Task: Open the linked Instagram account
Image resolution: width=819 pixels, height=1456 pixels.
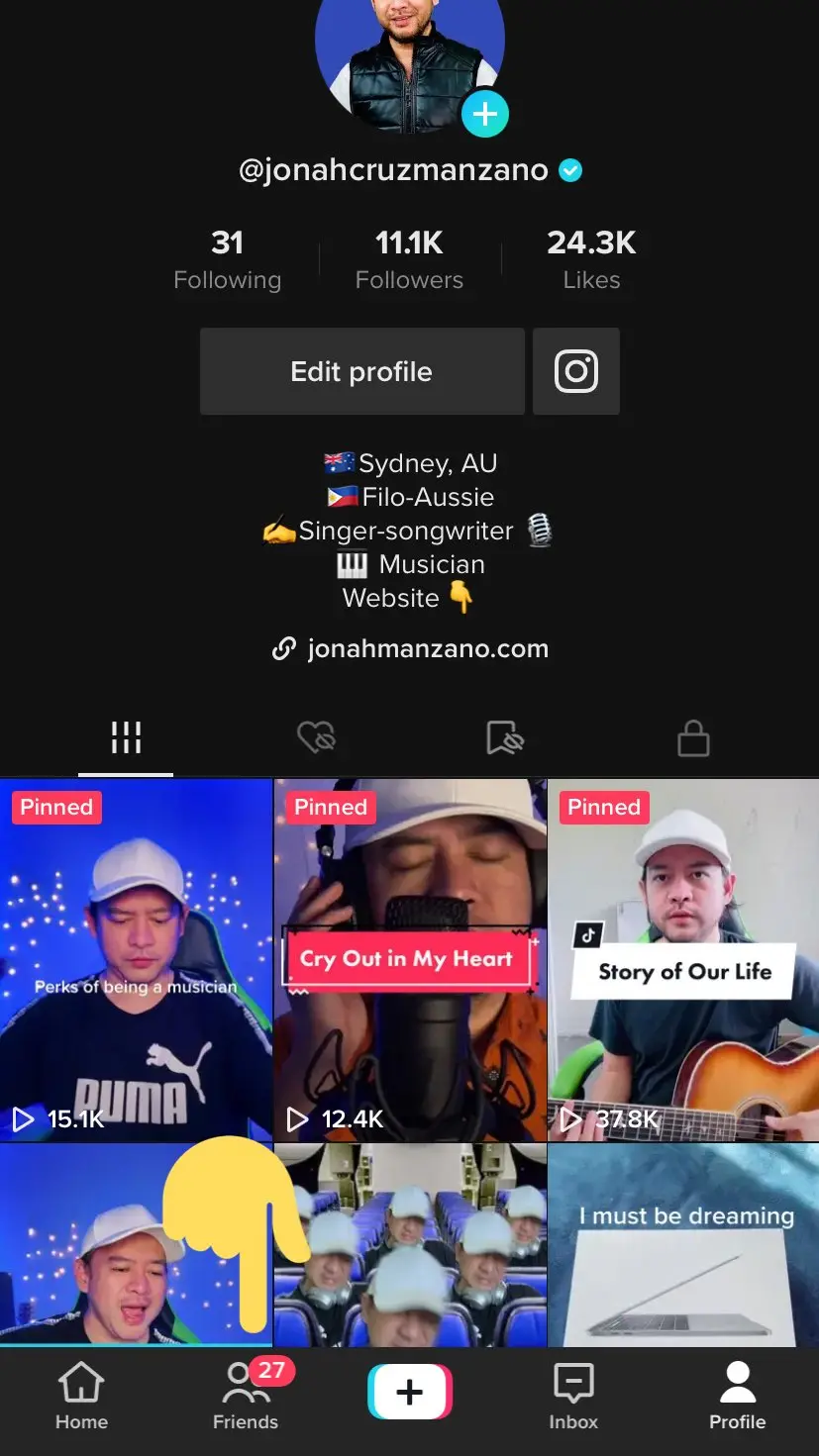Action: pyautogui.click(x=575, y=371)
